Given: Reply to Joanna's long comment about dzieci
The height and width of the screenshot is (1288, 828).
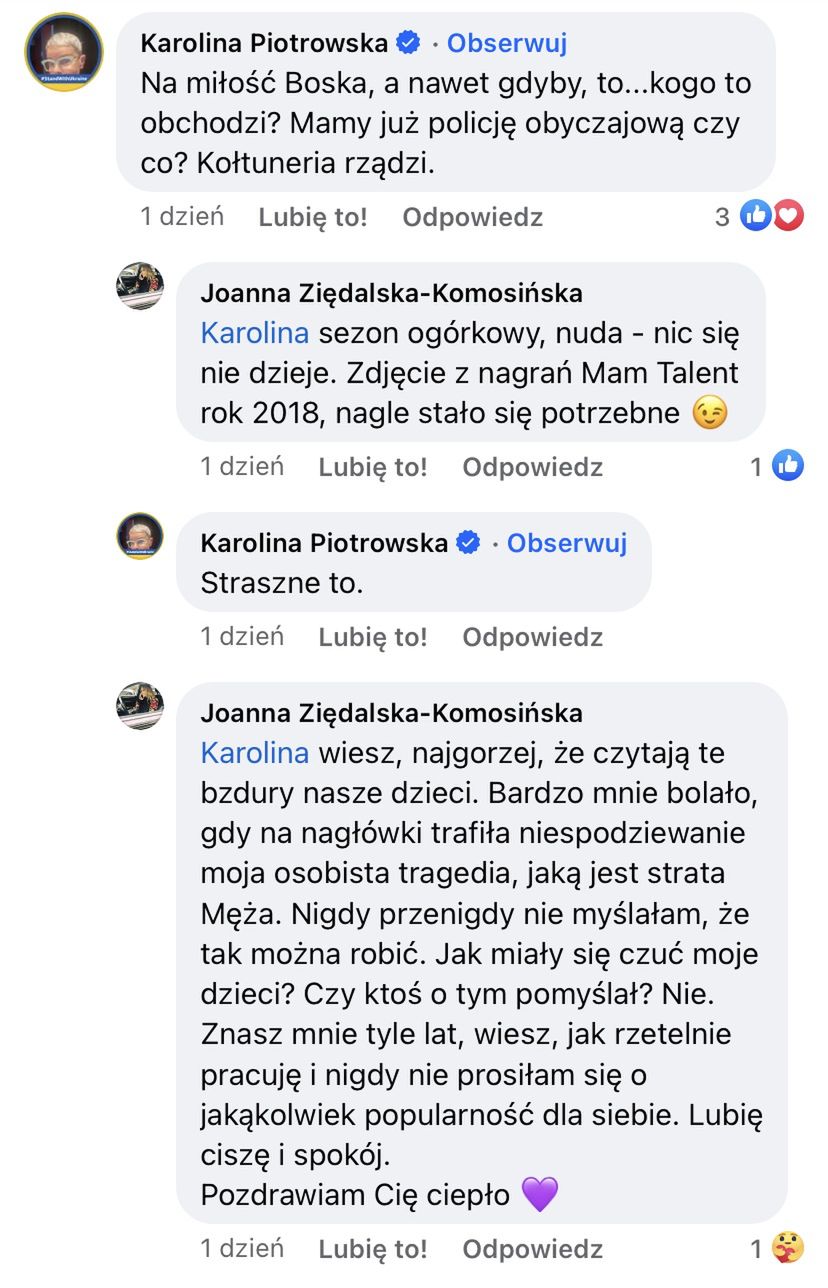Looking at the screenshot, I should tap(532, 1249).
